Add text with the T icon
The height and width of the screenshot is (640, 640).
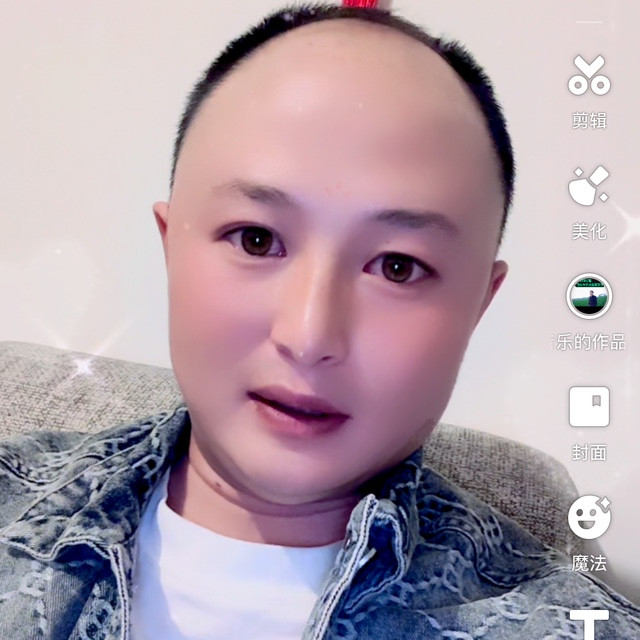589,623
